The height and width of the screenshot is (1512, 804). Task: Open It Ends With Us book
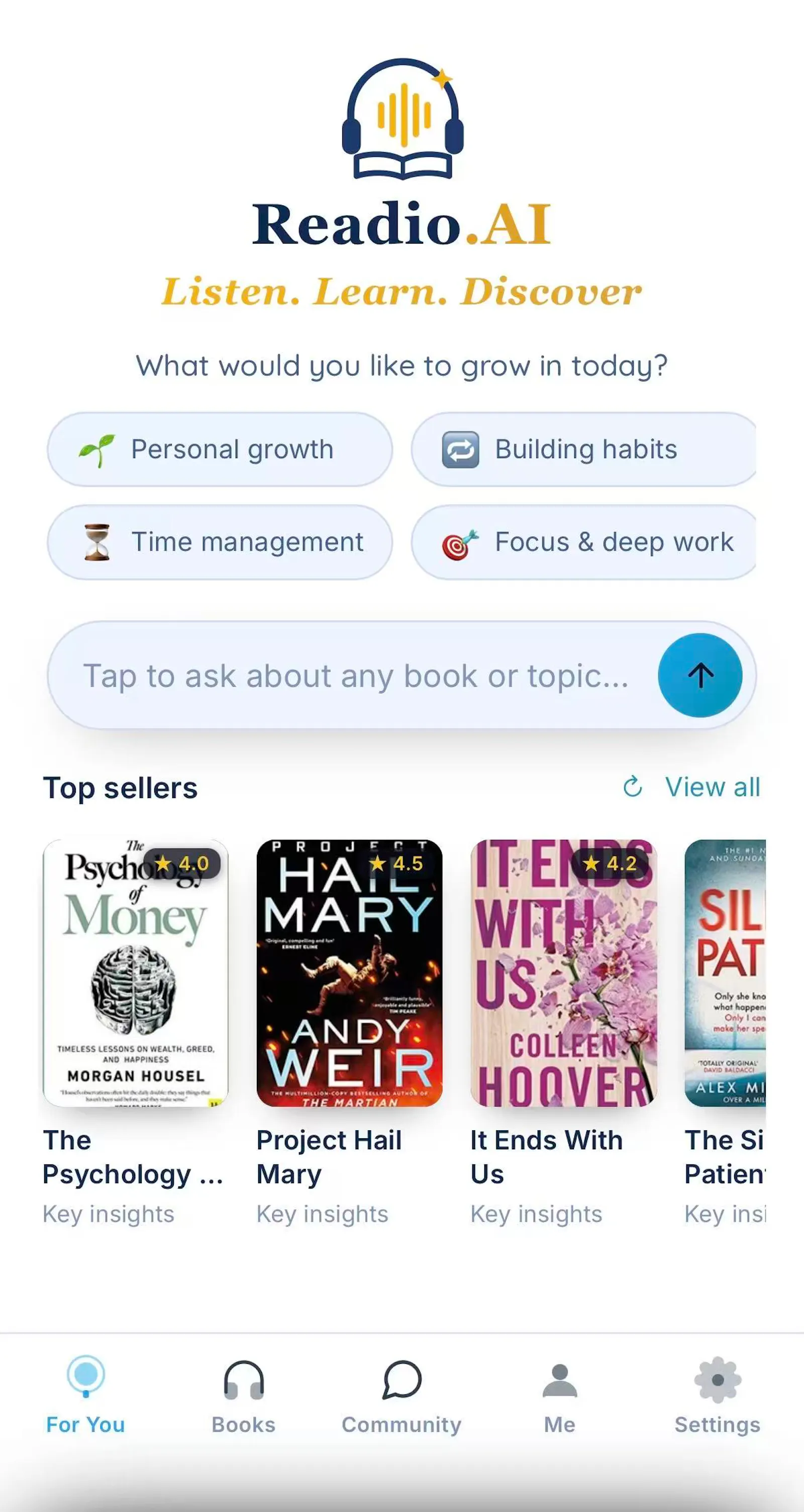[564, 1034]
